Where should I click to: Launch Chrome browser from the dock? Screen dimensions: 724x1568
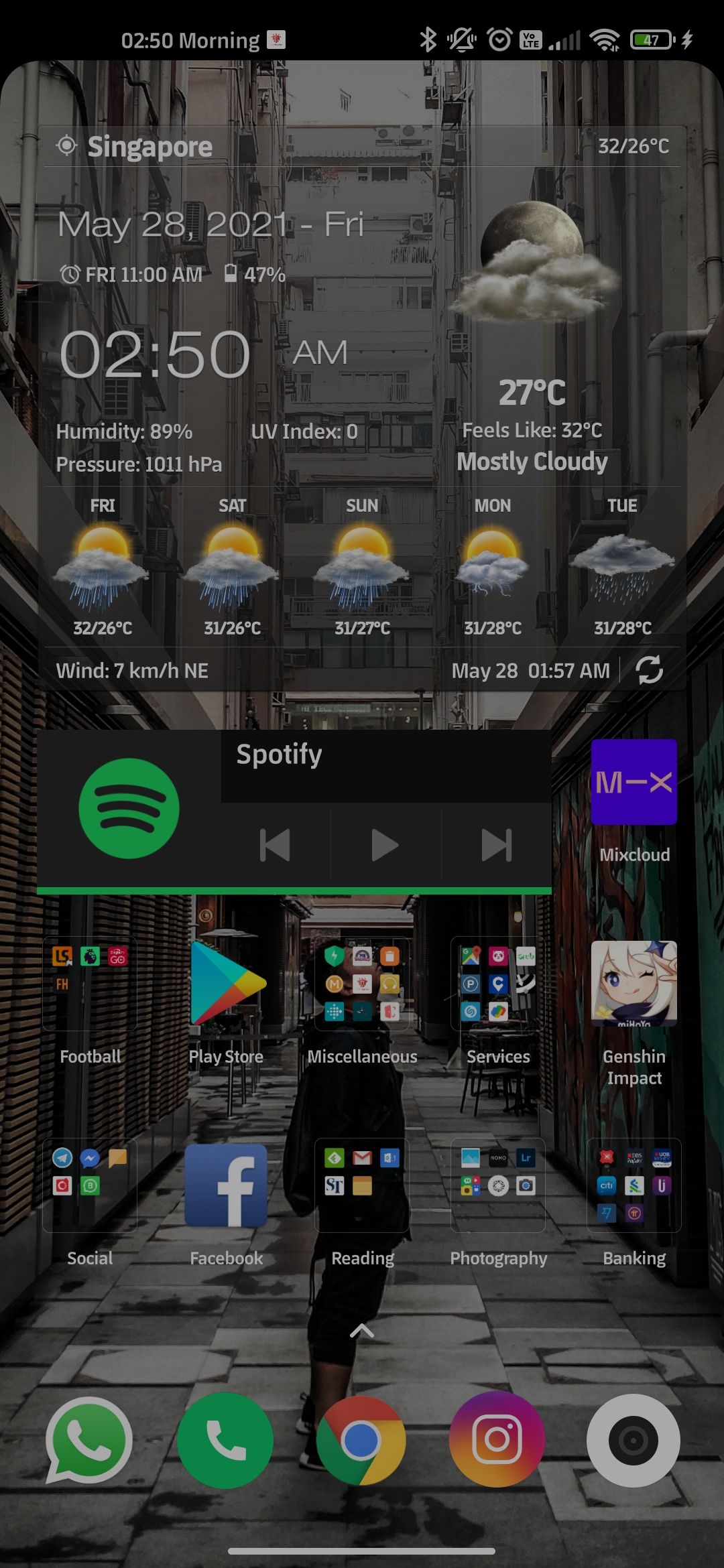point(361,1440)
